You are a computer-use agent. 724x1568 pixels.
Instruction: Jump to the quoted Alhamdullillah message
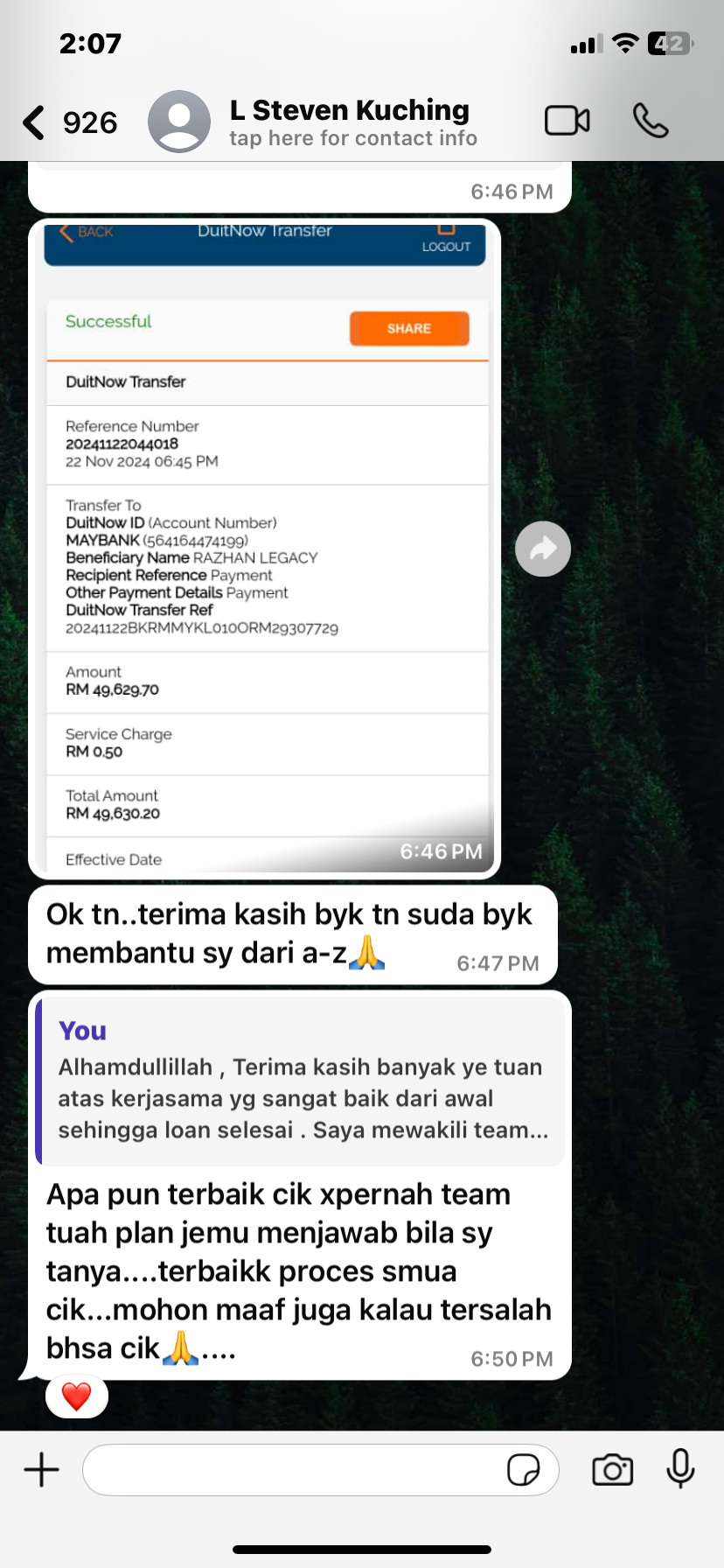tap(301, 1081)
